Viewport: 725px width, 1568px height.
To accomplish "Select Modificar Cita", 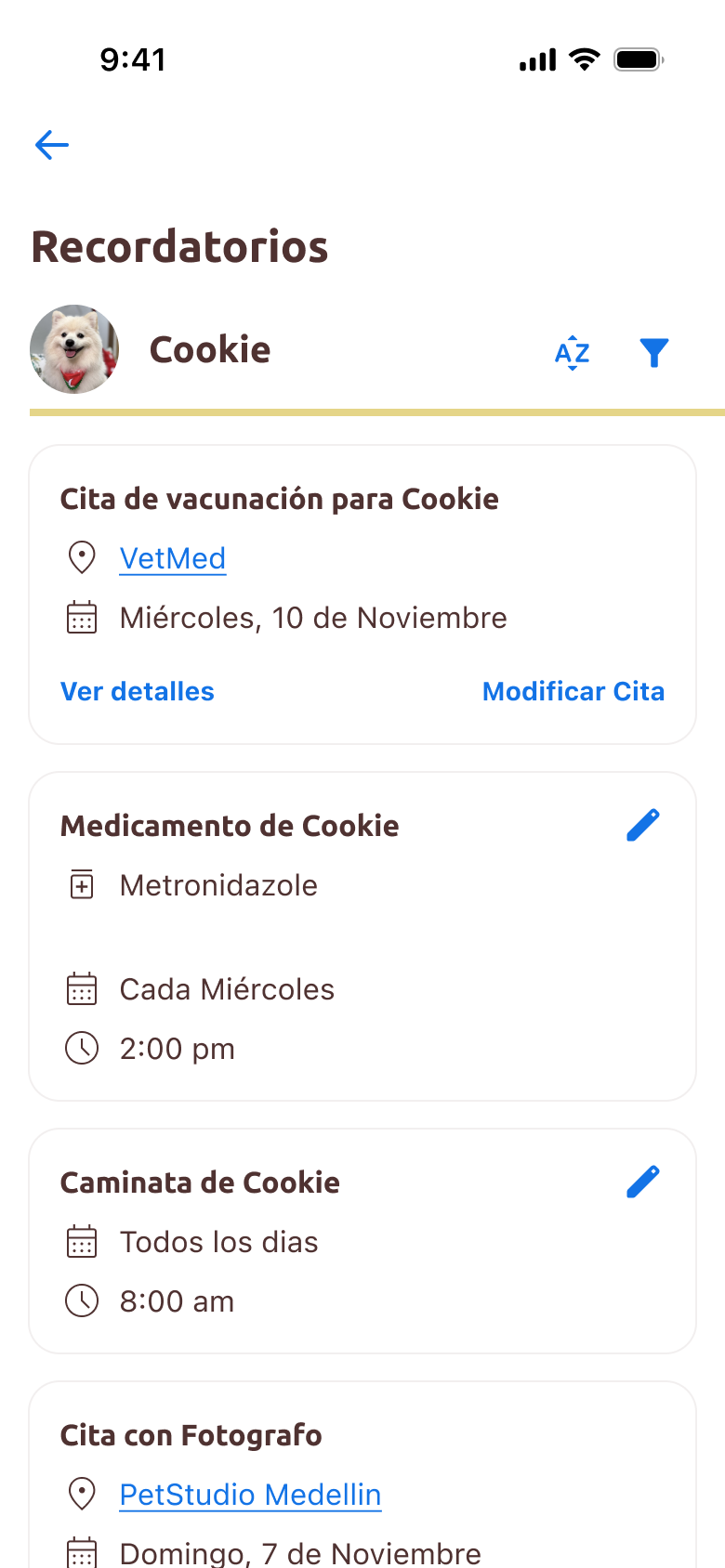I will tap(573, 691).
